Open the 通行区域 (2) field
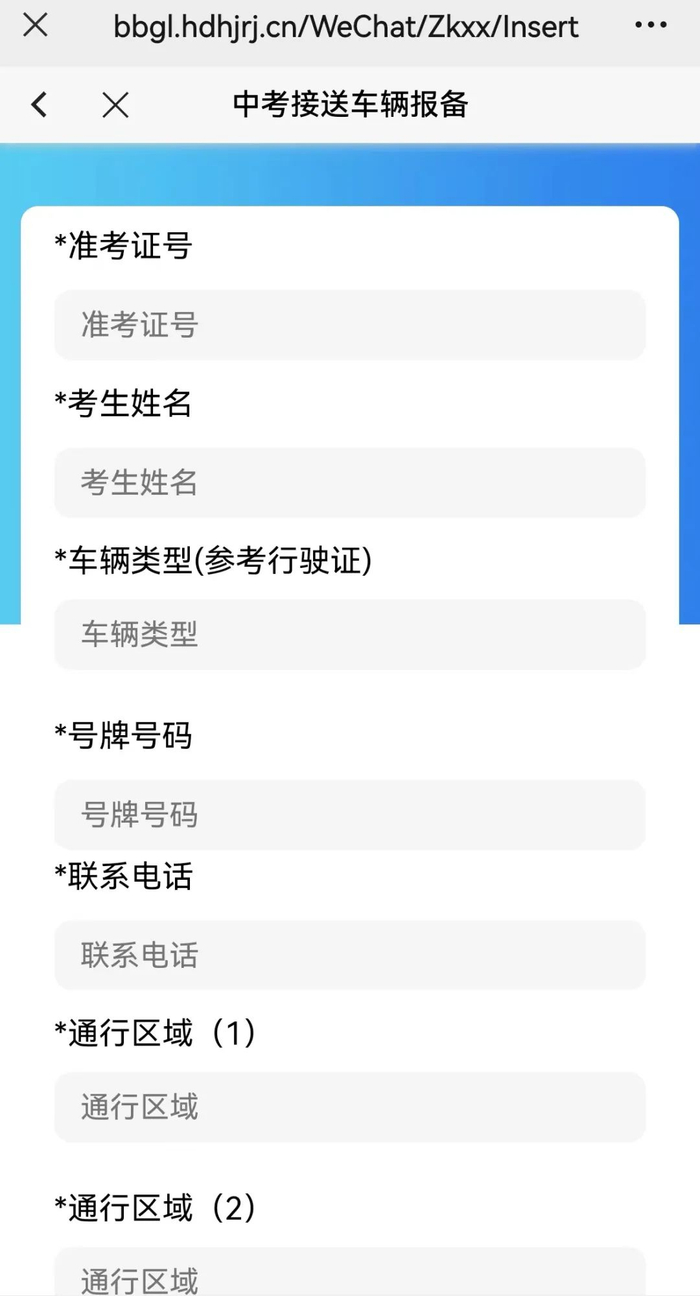Screen dimensions: 700x1296 (350, 1275)
